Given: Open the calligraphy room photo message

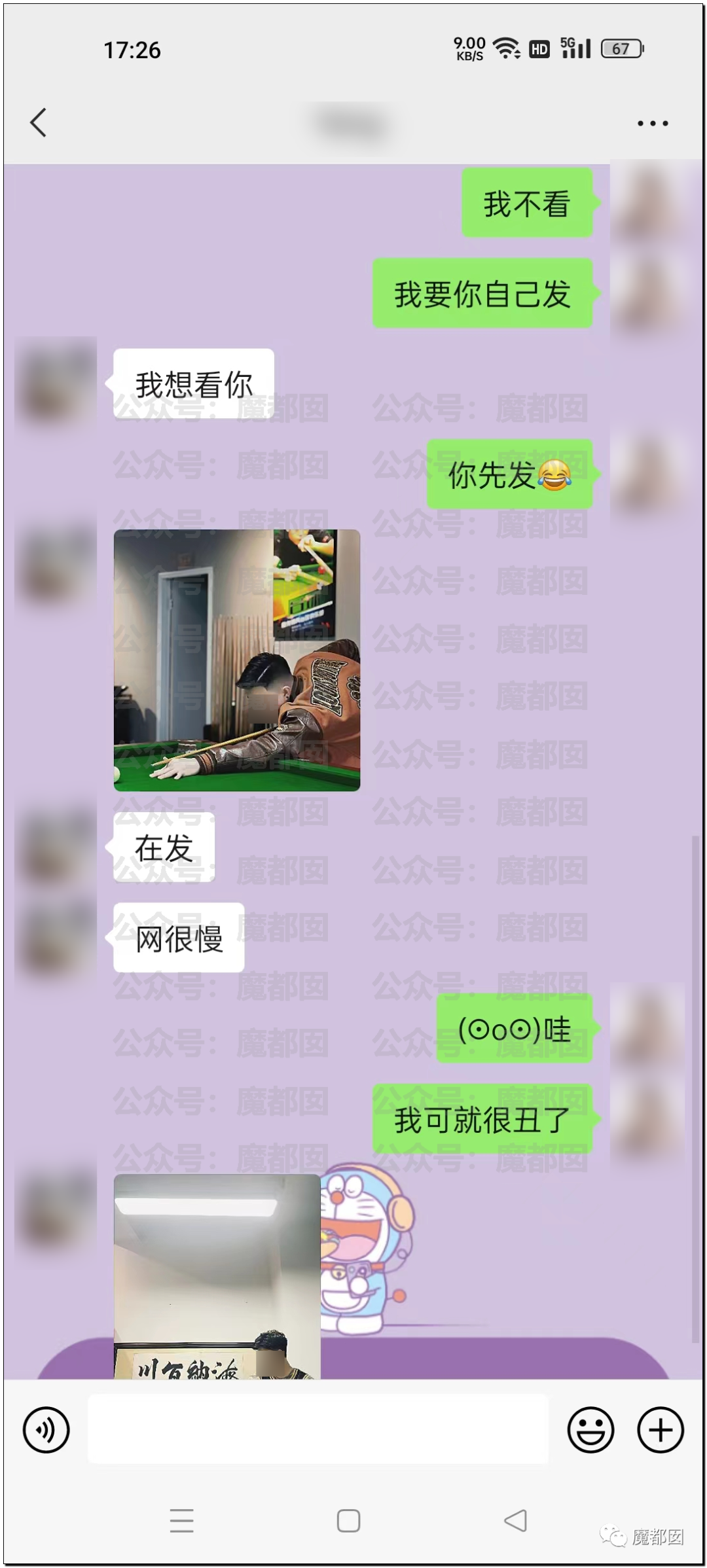Looking at the screenshot, I should (x=217, y=1276).
